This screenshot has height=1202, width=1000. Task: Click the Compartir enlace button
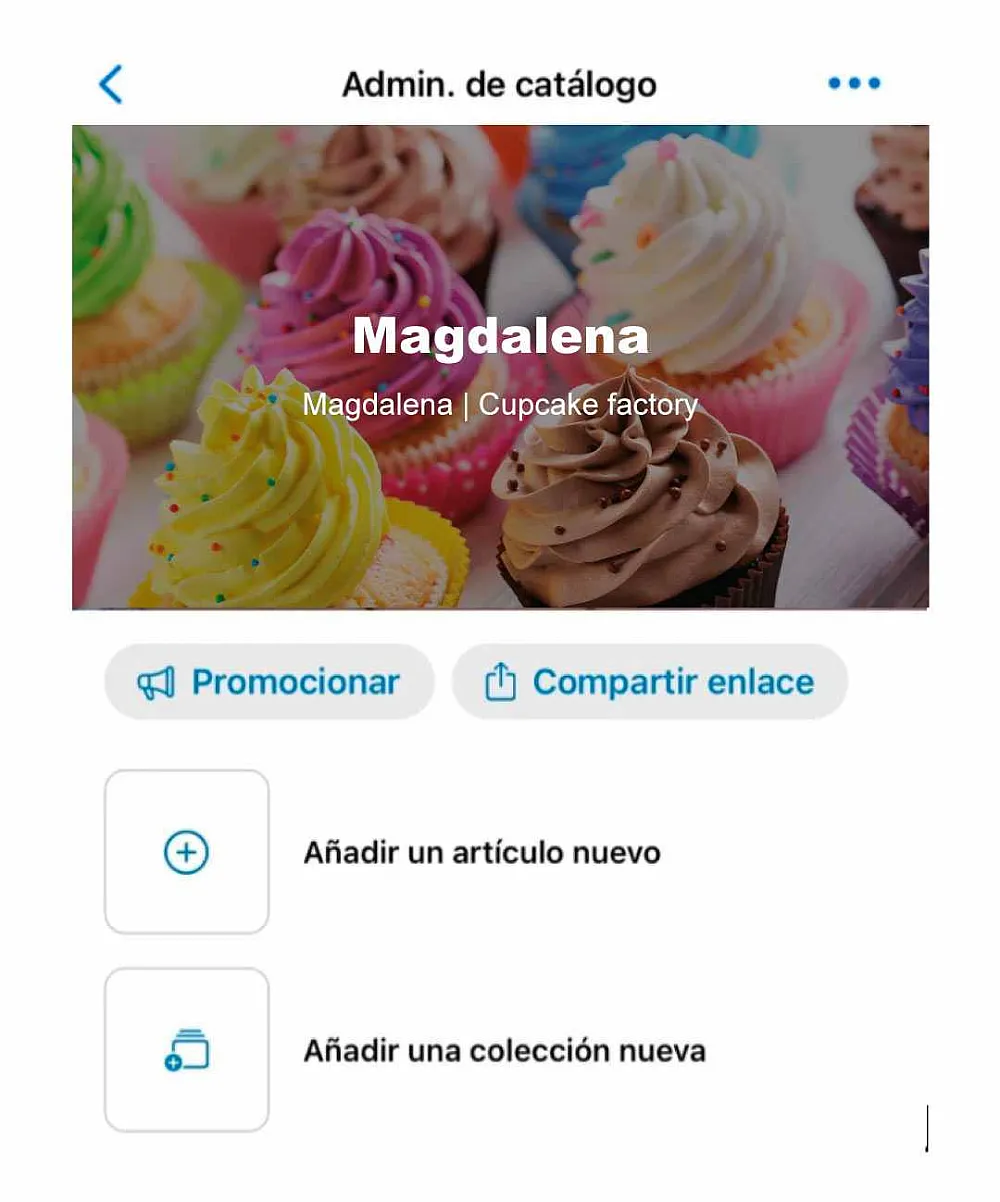point(650,681)
